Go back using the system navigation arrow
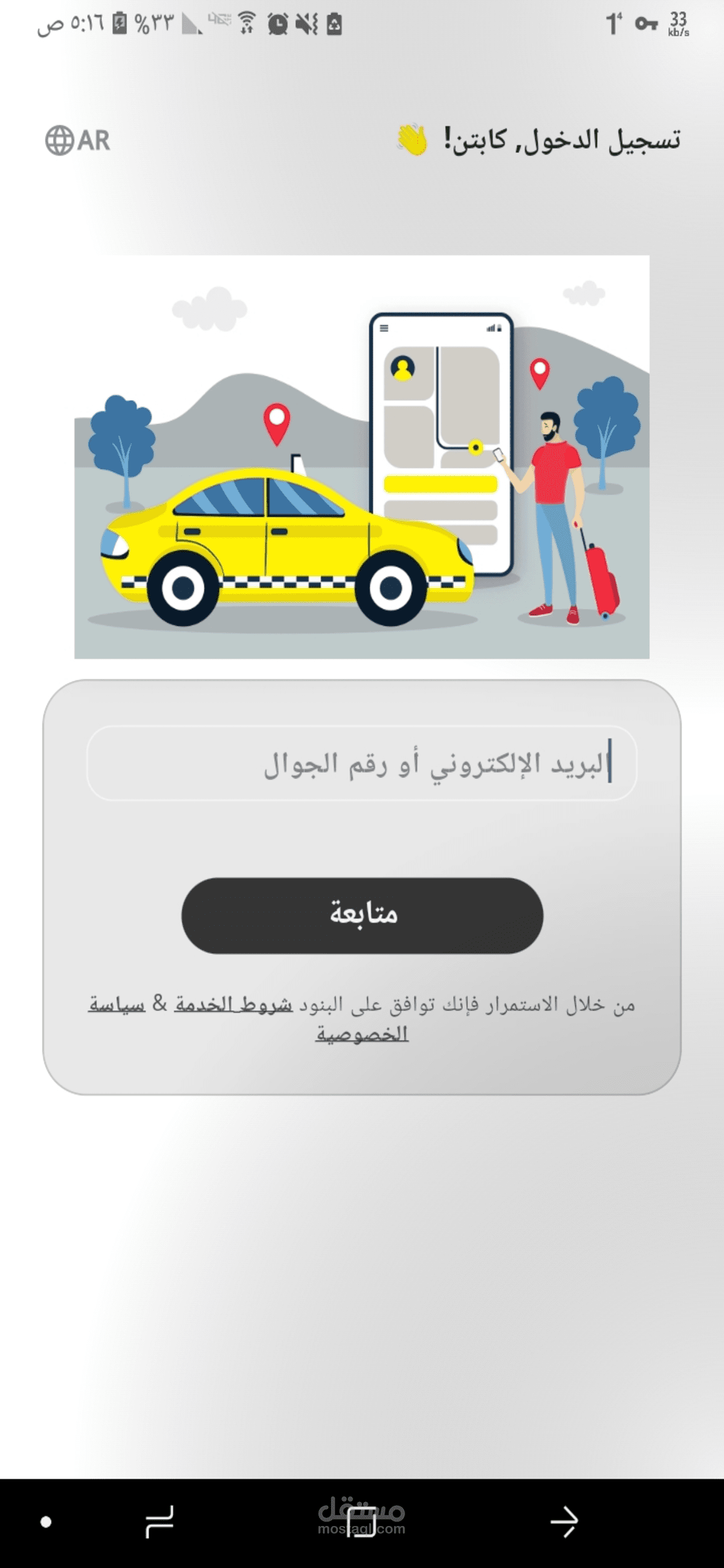The width and height of the screenshot is (724, 1568). pyautogui.click(x=564, y=1522)
